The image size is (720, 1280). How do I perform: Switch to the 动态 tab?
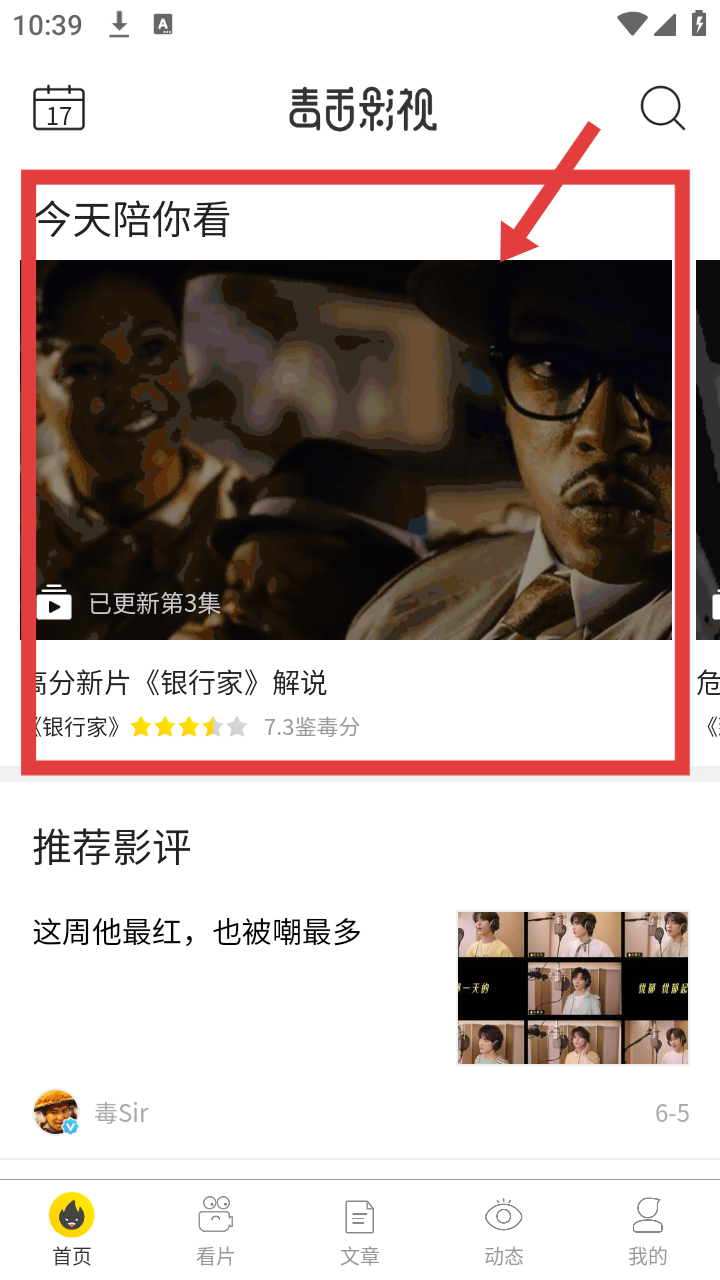(504, 1230)
